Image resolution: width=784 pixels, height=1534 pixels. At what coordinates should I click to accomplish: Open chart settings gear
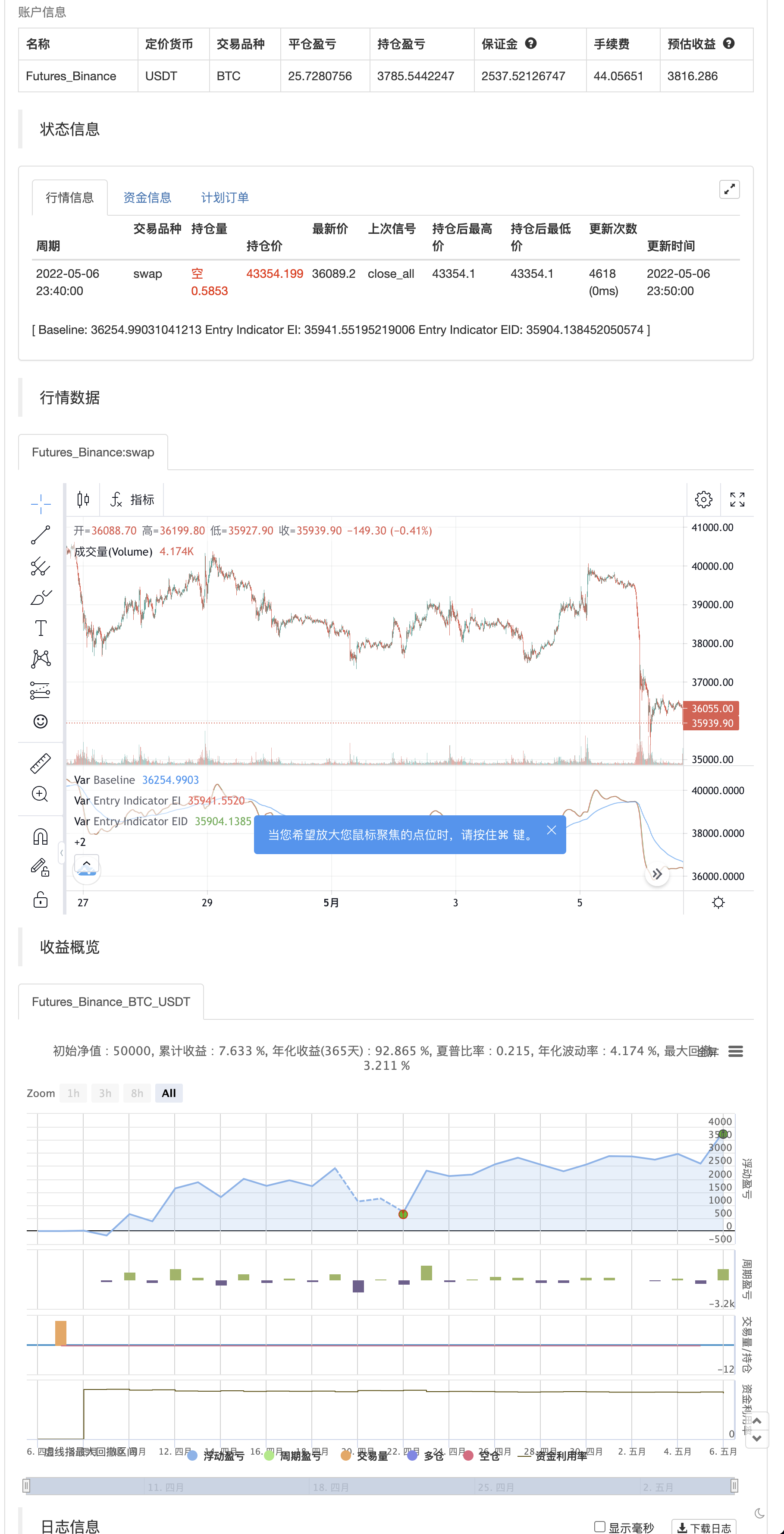[x=704, y=499]
